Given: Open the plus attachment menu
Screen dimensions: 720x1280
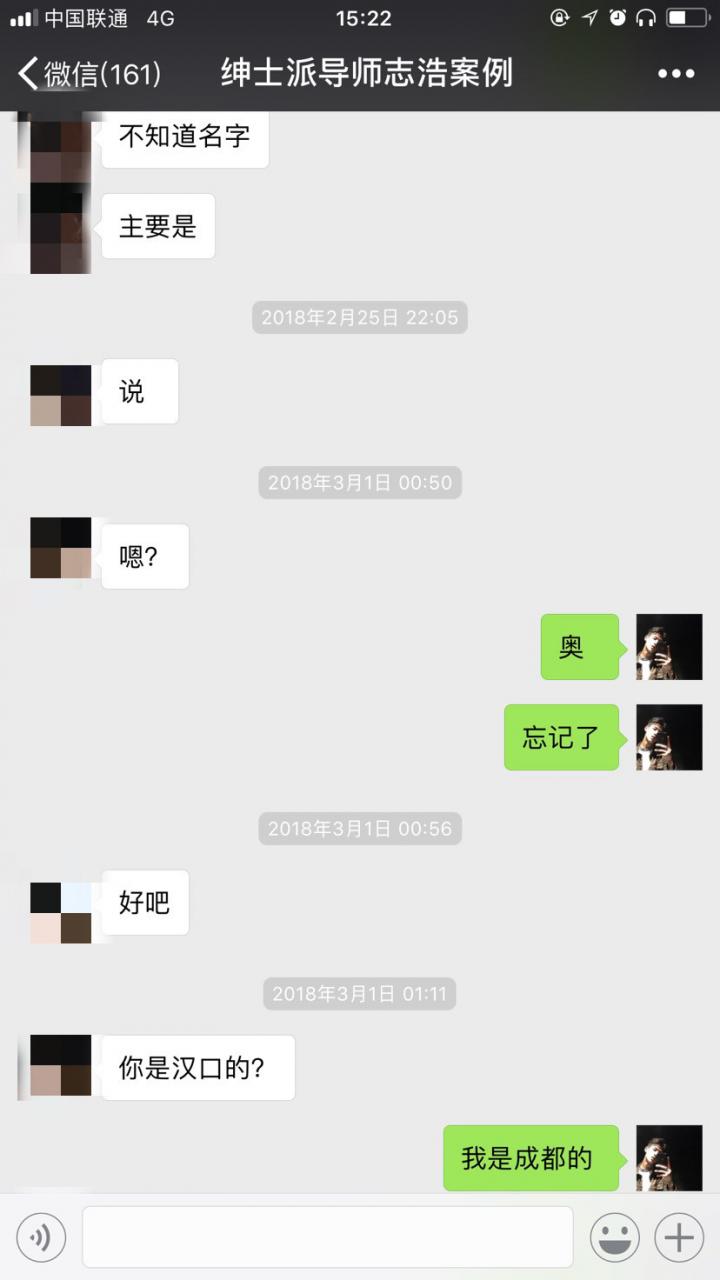Looking at the screenshot, I should (x=679, y=1238).
